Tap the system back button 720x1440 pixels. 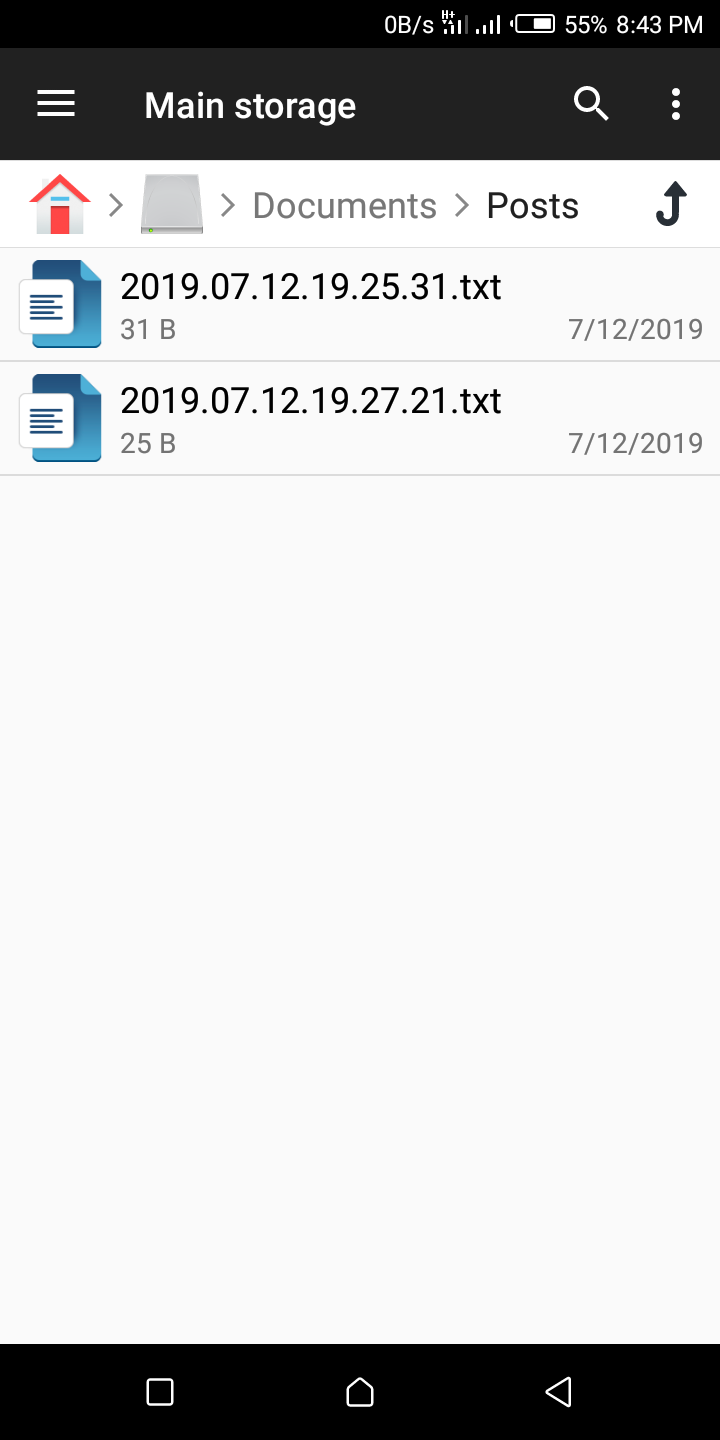point(559,1391)
